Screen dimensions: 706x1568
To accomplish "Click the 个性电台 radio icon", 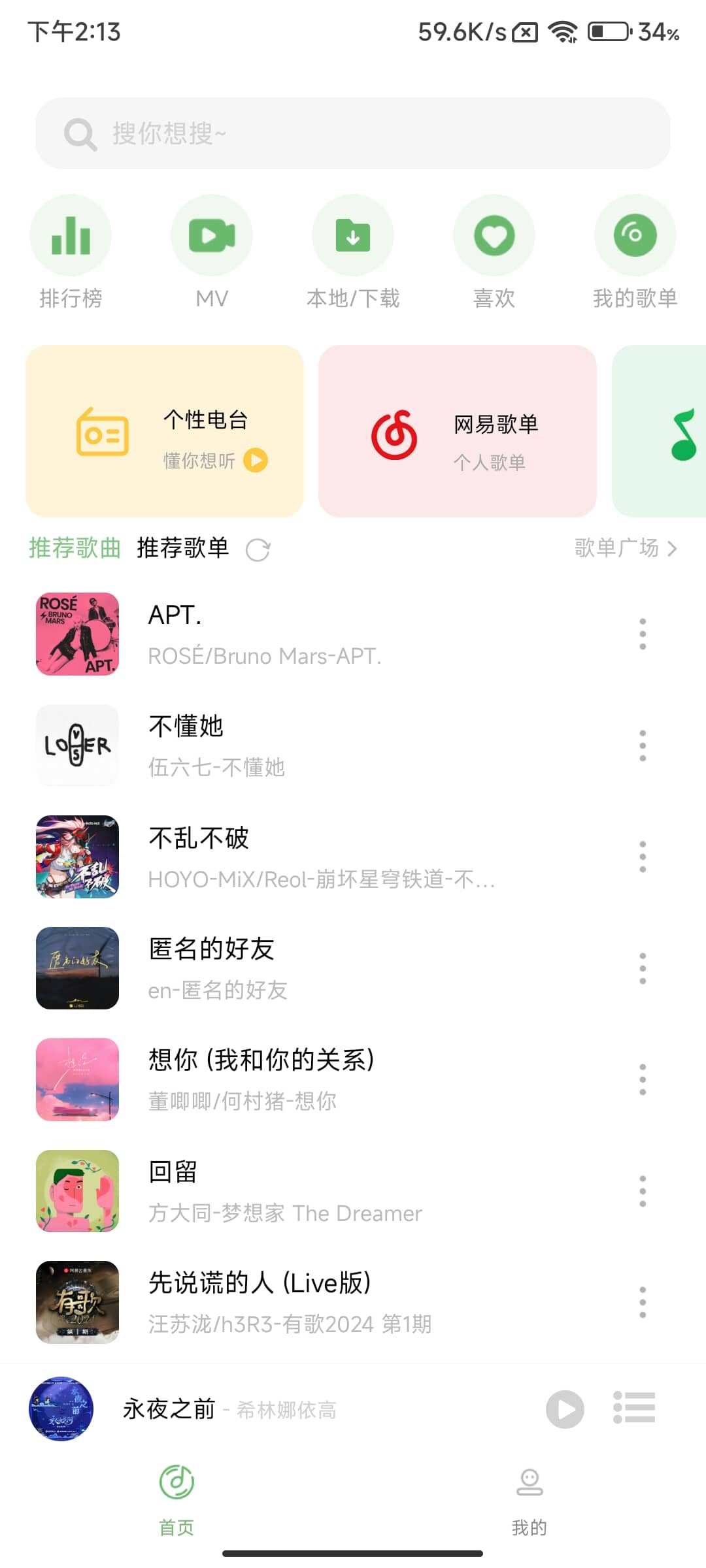I will [98, 430].
